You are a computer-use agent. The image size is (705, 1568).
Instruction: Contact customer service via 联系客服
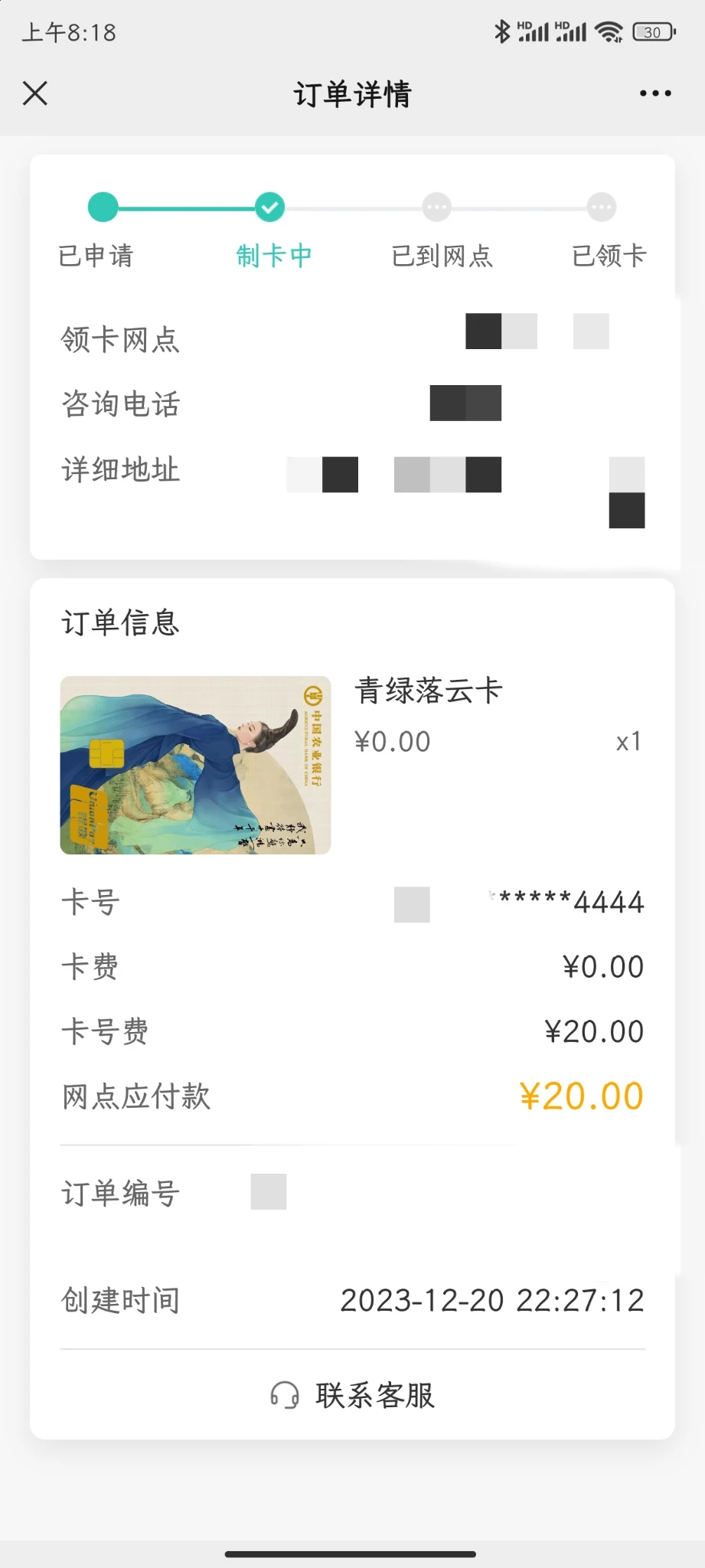tap(353, 1395)
